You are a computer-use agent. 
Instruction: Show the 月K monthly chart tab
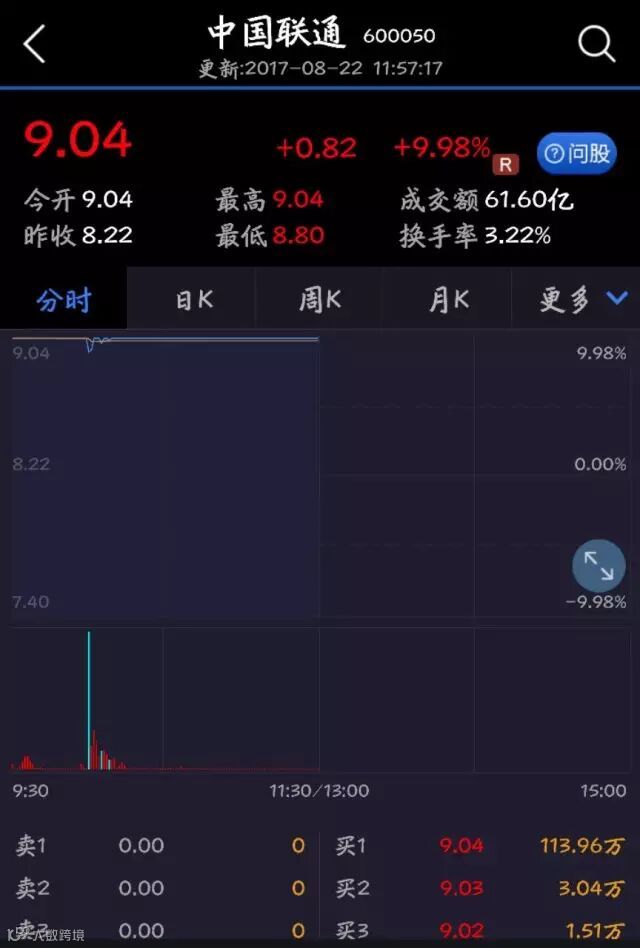[x=448, y=299]
